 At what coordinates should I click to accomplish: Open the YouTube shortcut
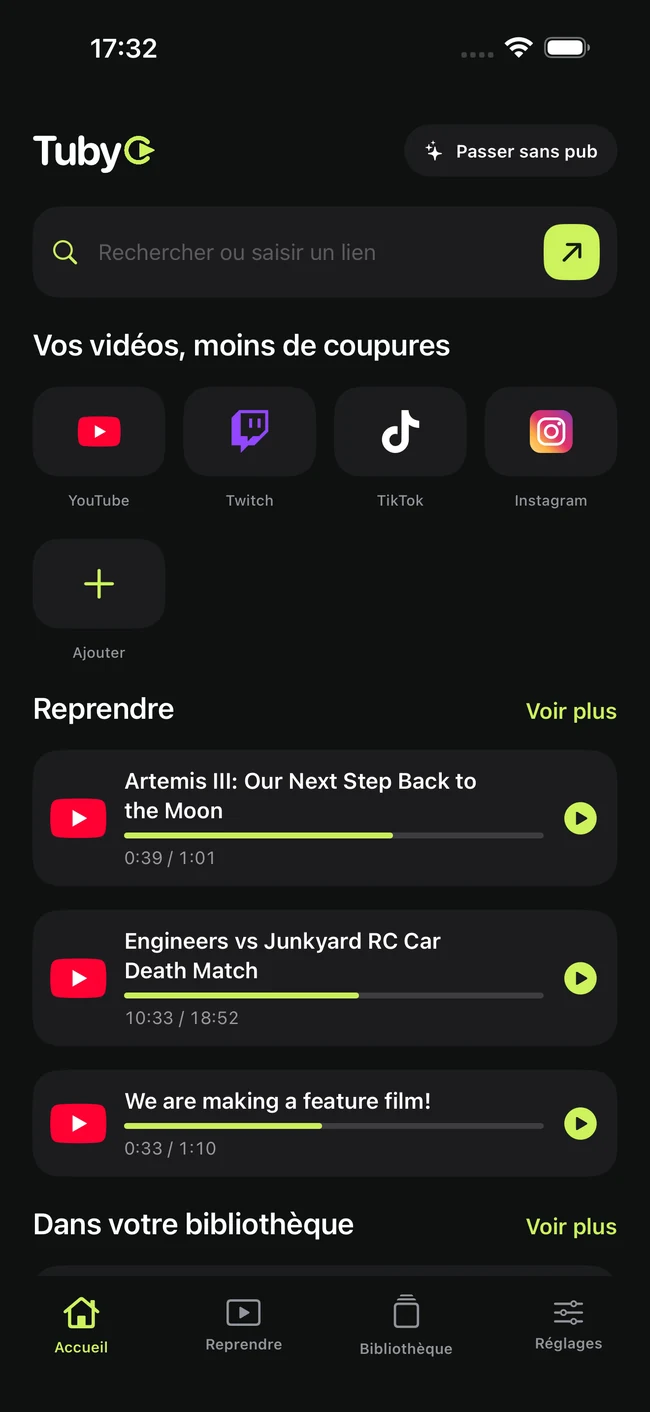(x=99, y=431)
